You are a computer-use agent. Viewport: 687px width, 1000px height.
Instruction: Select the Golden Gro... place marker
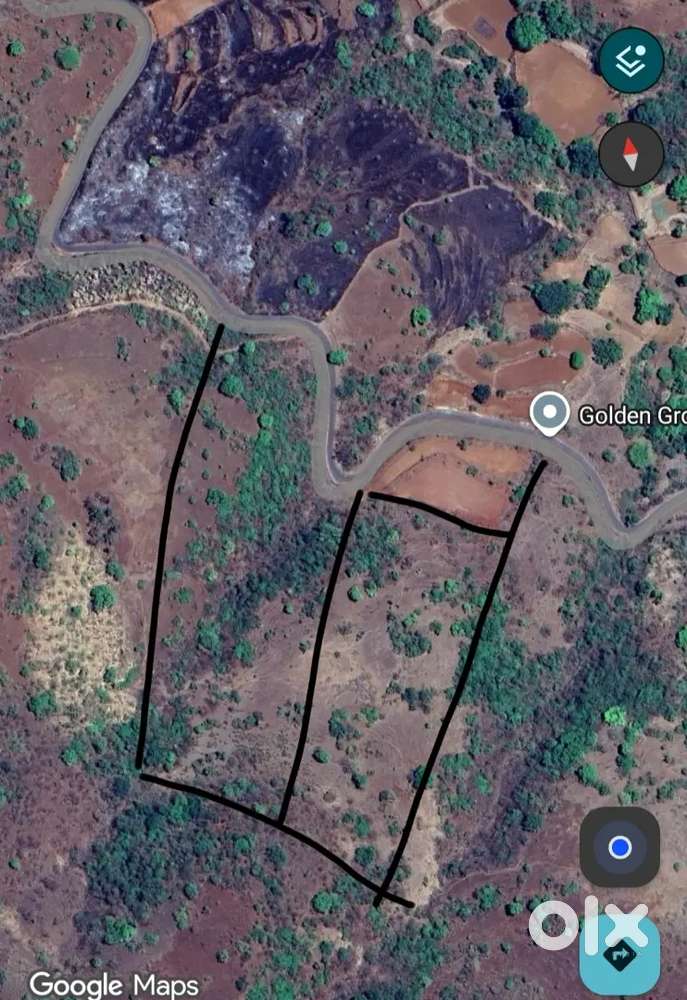click(548, 413)
